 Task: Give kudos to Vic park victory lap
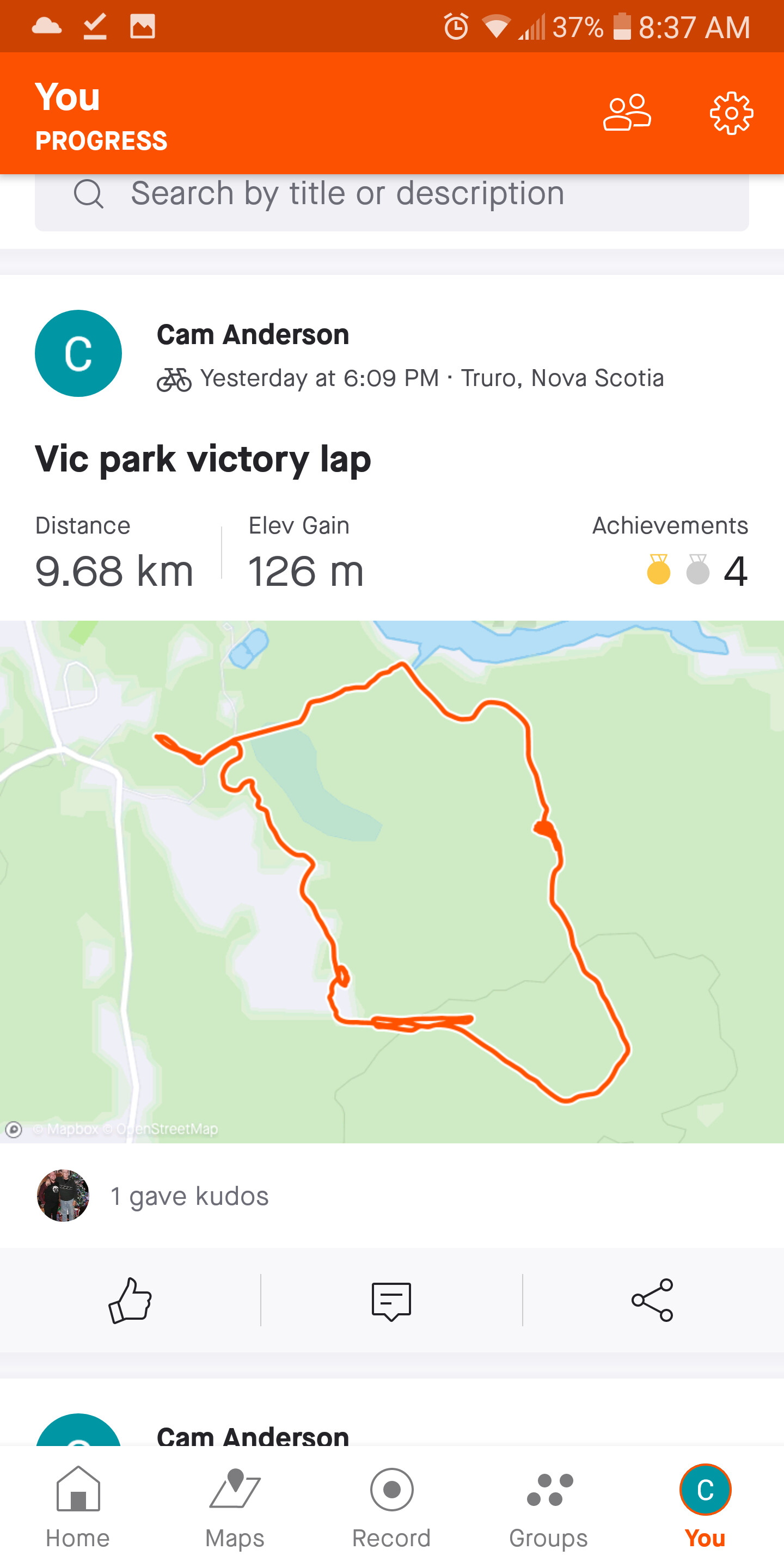(x=130, y=1300)
